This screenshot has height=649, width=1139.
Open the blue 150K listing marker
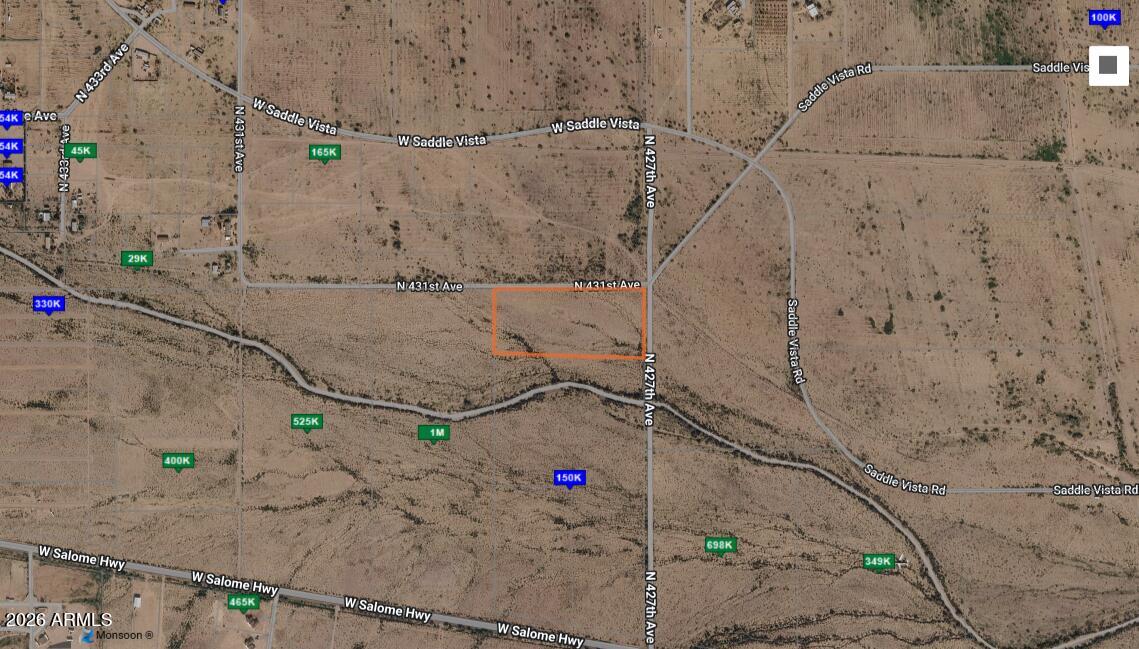[568, 478]
